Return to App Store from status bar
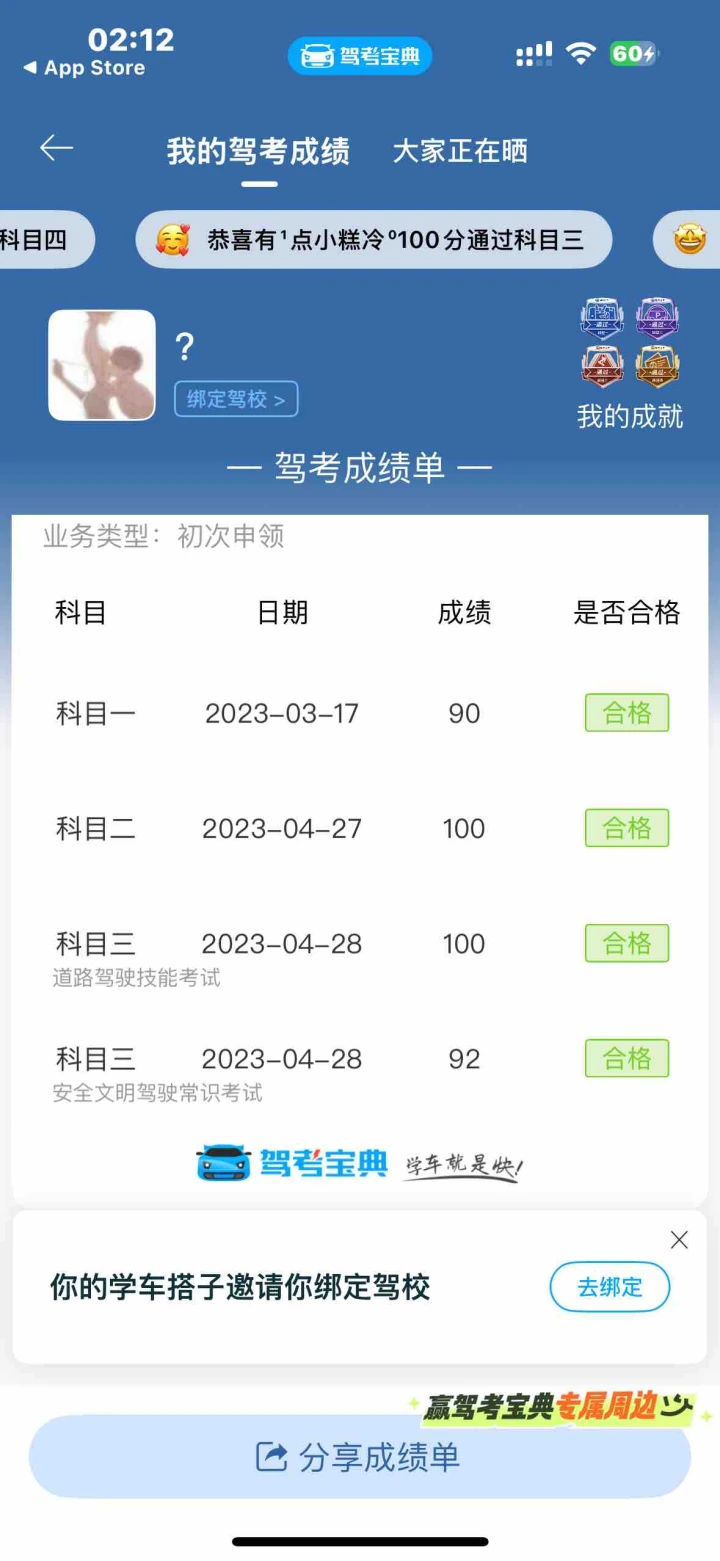Screen dimensions: 720x1561 pyautogui.click(x=84, y=68)
